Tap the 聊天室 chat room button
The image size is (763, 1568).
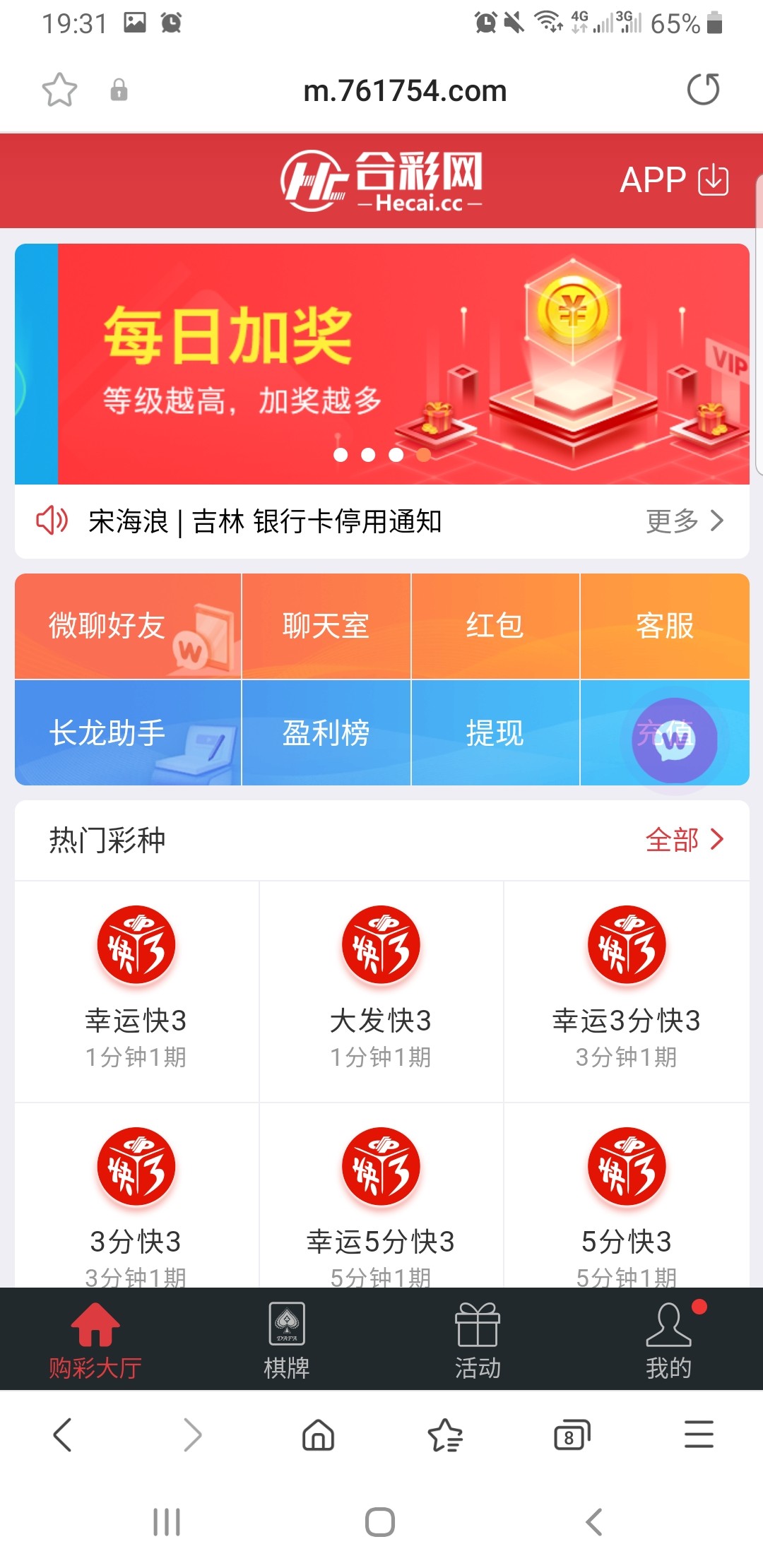(x=324, y=626)
